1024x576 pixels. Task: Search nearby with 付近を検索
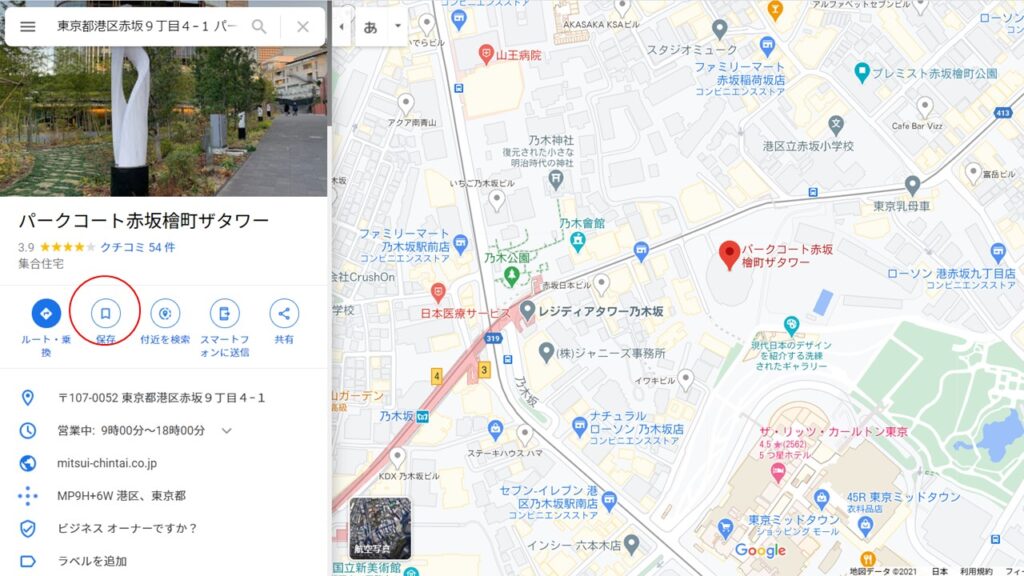(x=165, y=313)
